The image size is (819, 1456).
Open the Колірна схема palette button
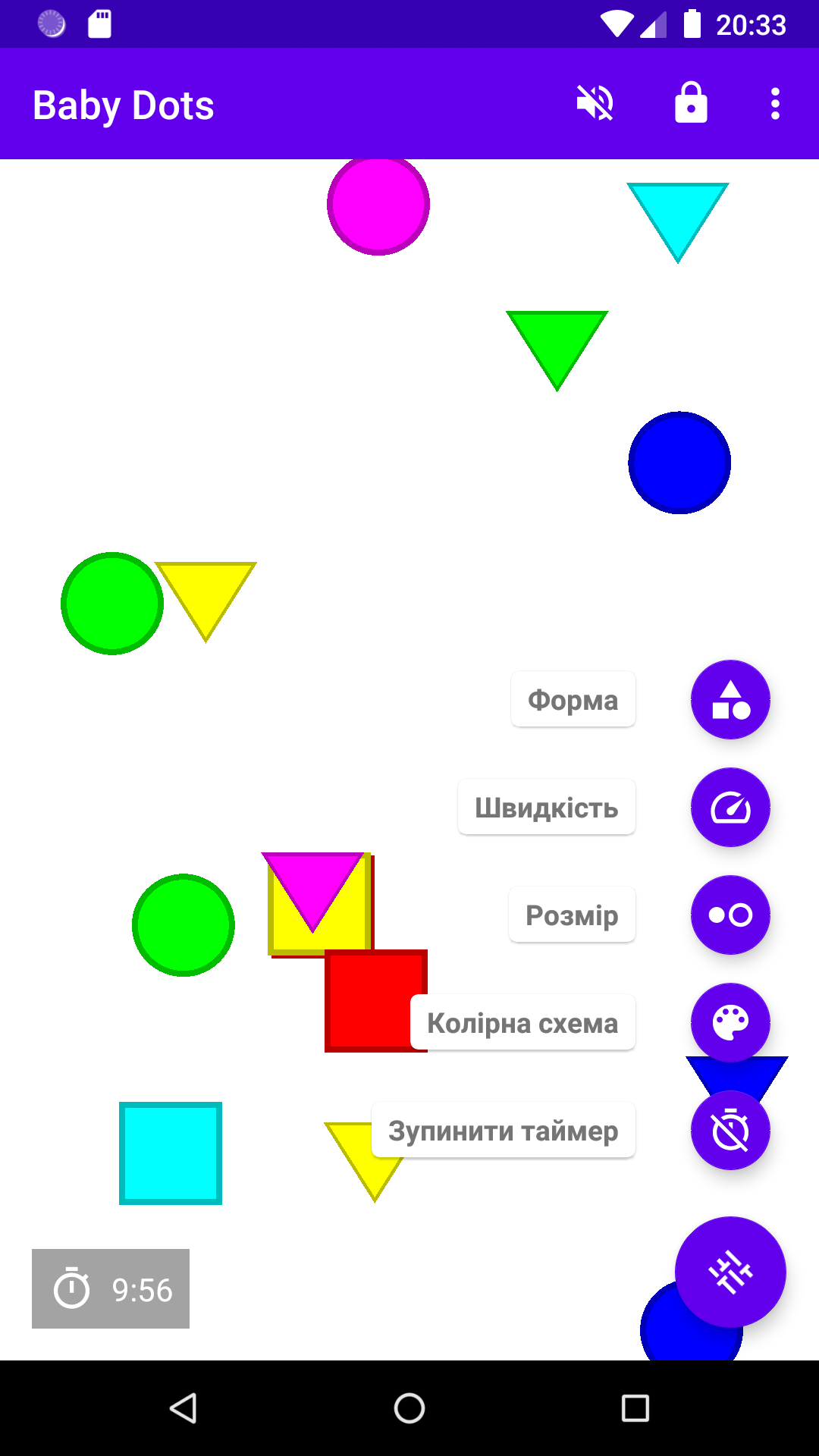[730, 1023]
